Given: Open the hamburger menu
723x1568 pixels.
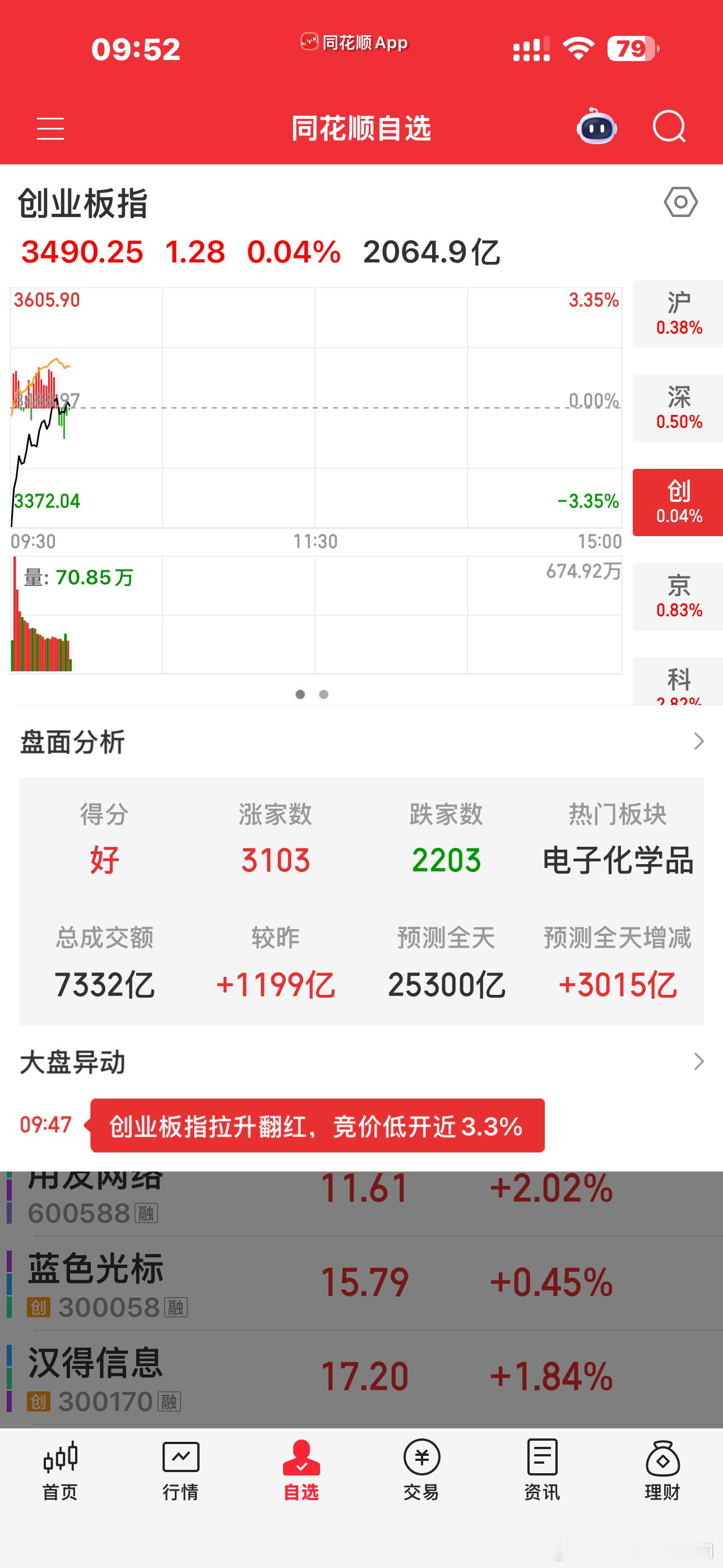Looking at the screenshot, I should click(50, 128).
